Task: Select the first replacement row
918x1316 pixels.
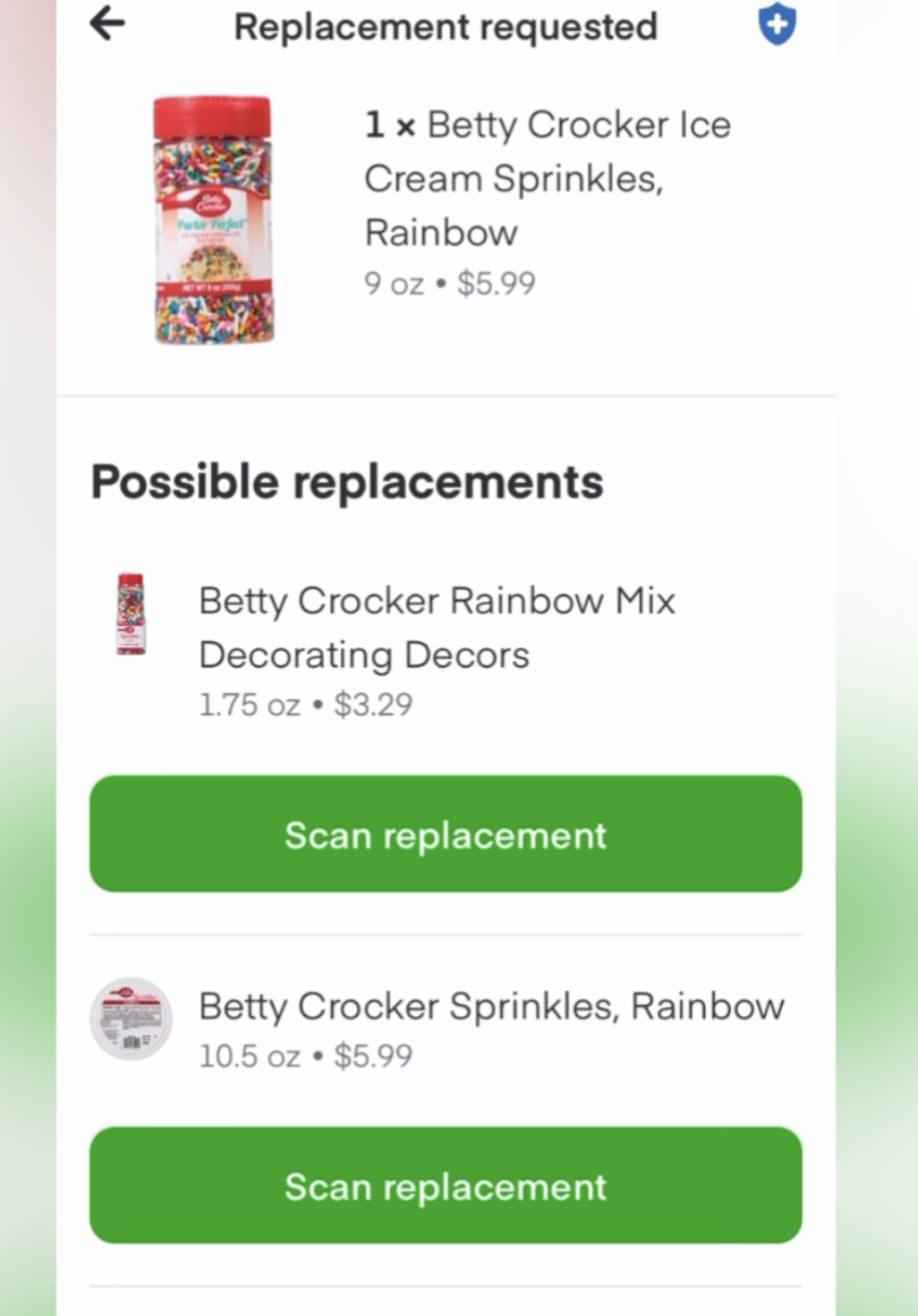Action: (445, 637)
